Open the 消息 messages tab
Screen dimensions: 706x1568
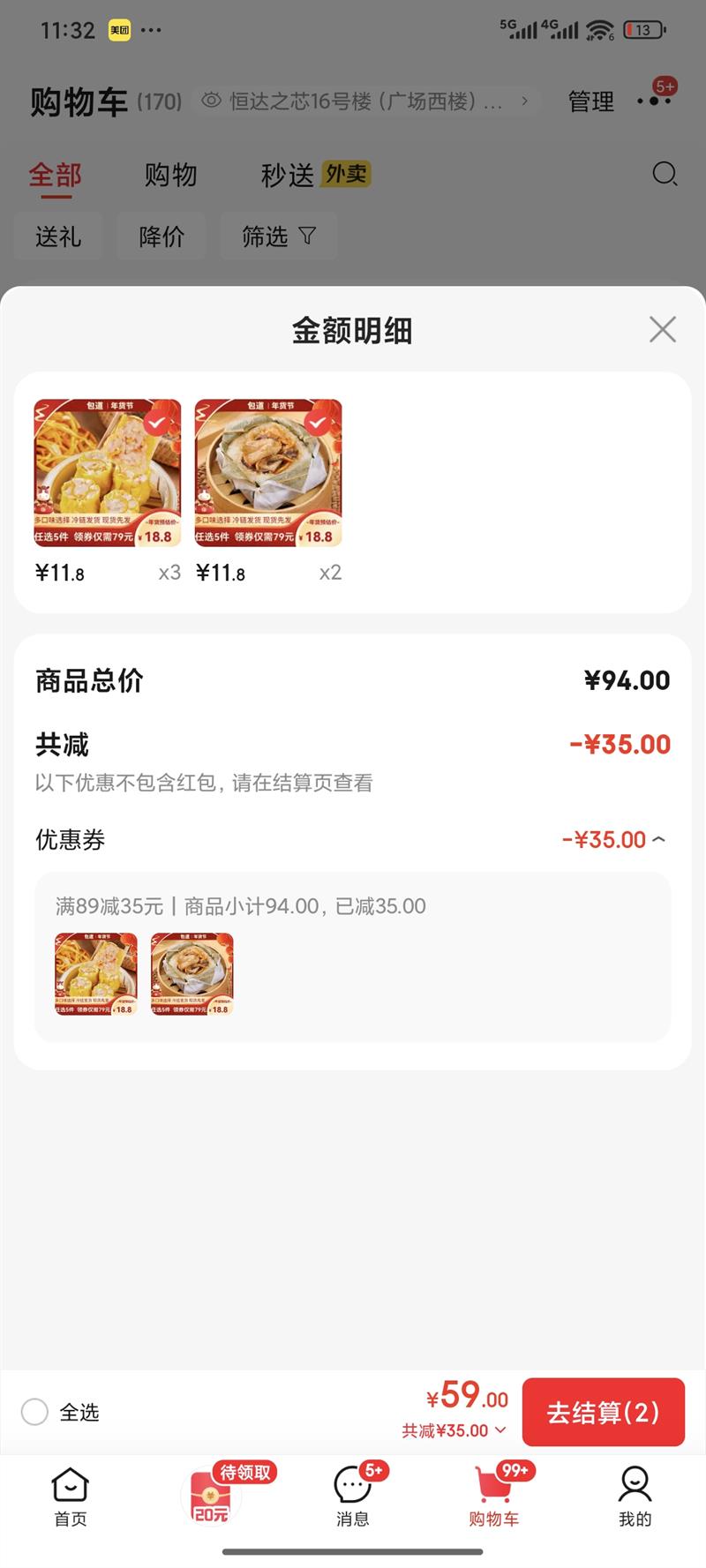tap(352, 1496)
